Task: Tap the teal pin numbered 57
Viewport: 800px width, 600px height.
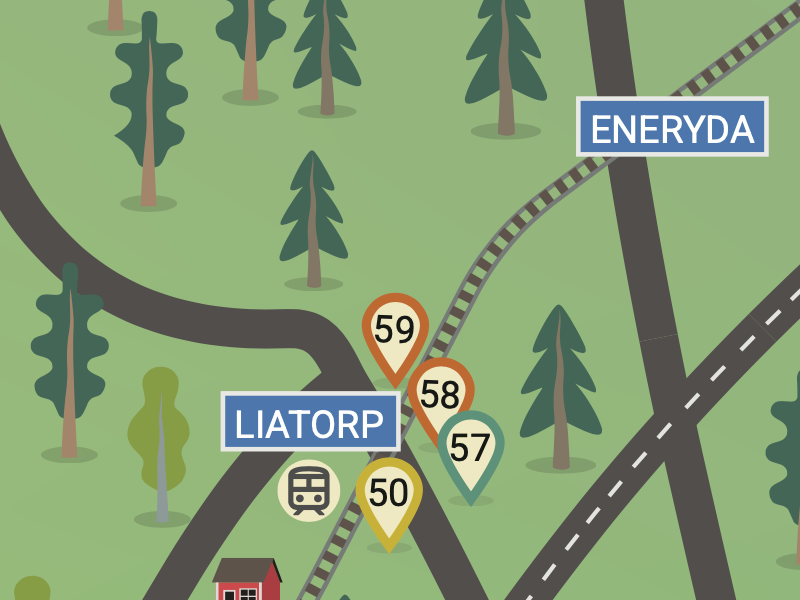Action: click(x=472, y=449)
